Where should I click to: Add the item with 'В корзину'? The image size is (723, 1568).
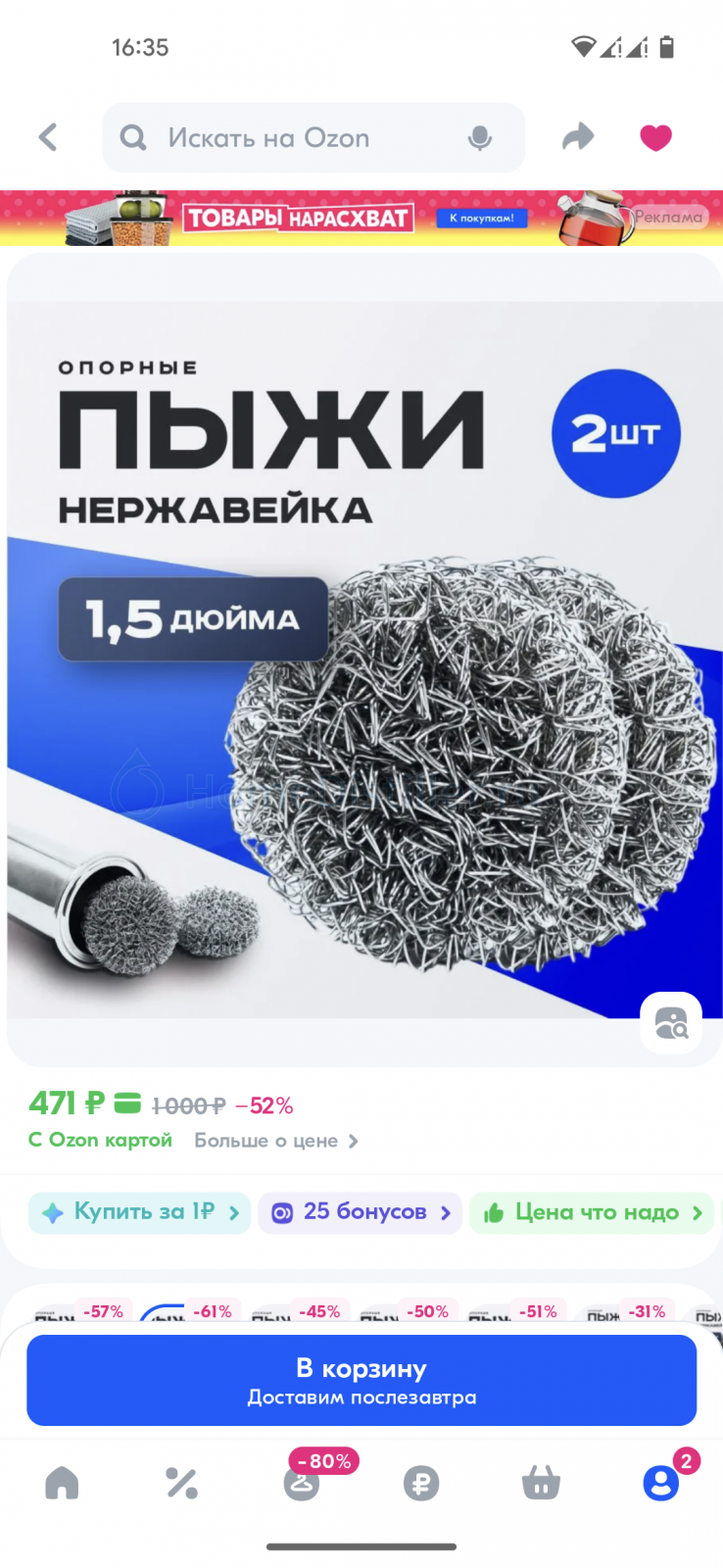361,1380
